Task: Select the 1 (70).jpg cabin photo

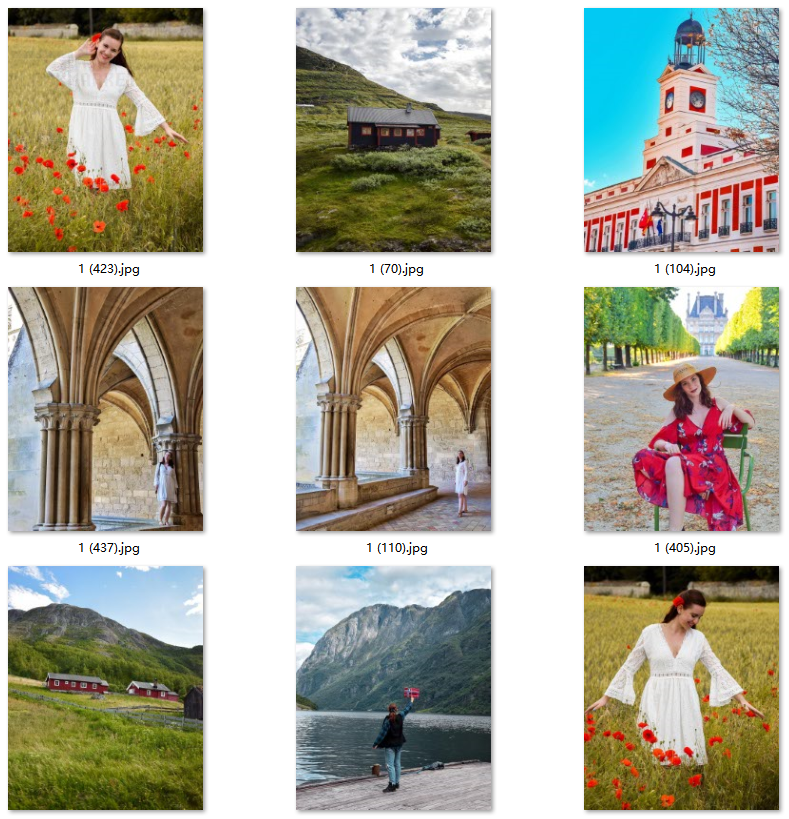Action: 393,130
